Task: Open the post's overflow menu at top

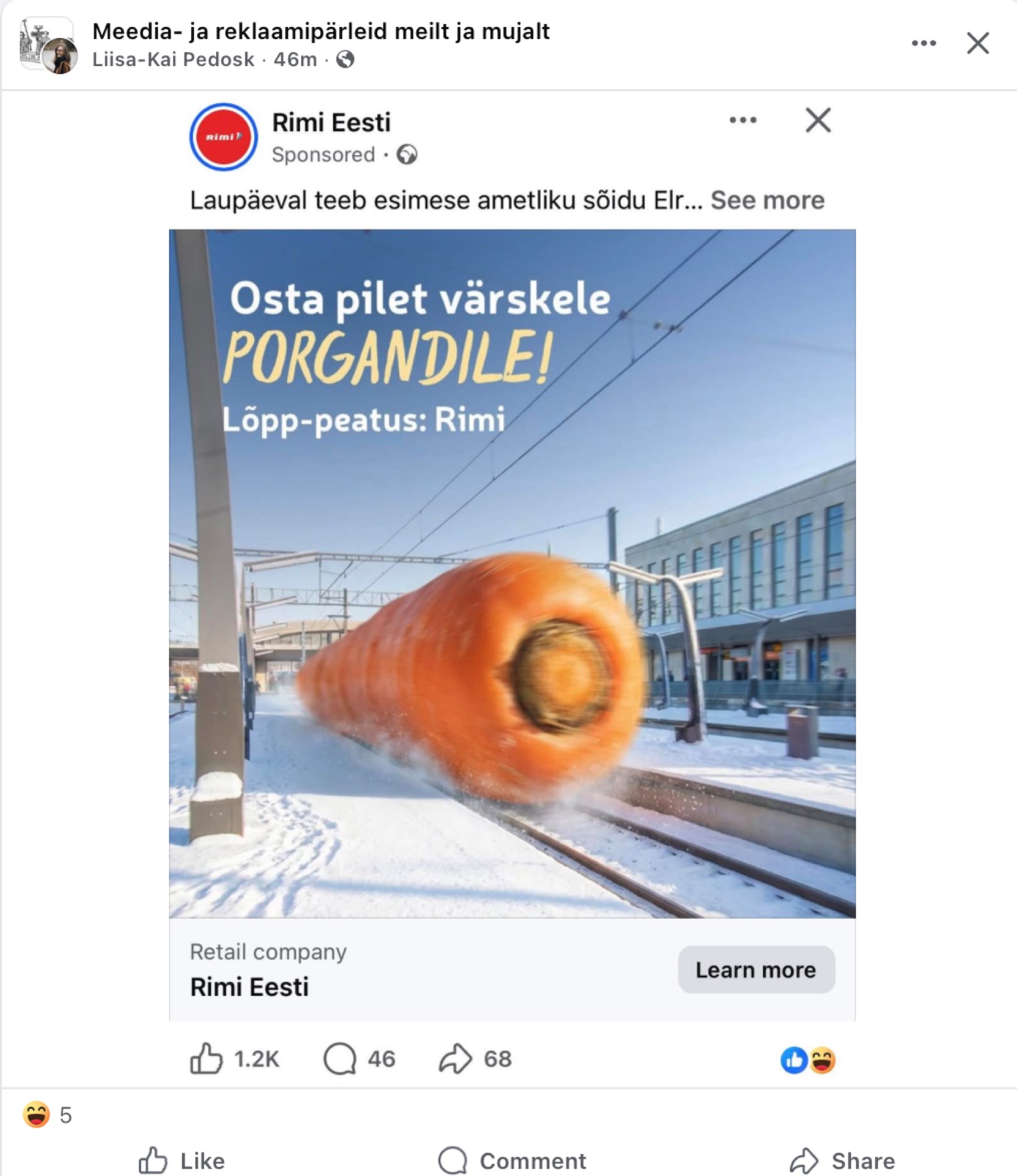Action: 923,43
